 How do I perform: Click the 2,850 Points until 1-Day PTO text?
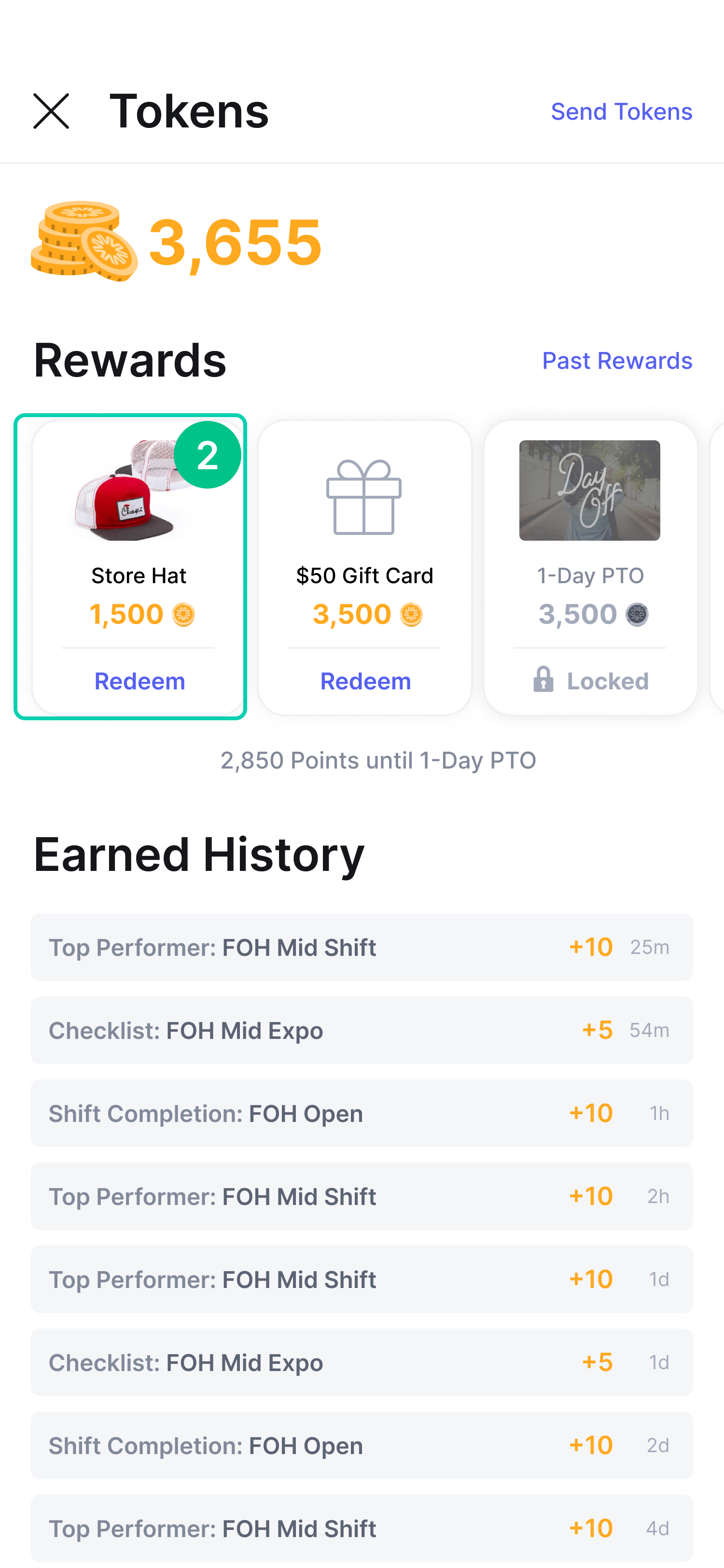(377, 760)
